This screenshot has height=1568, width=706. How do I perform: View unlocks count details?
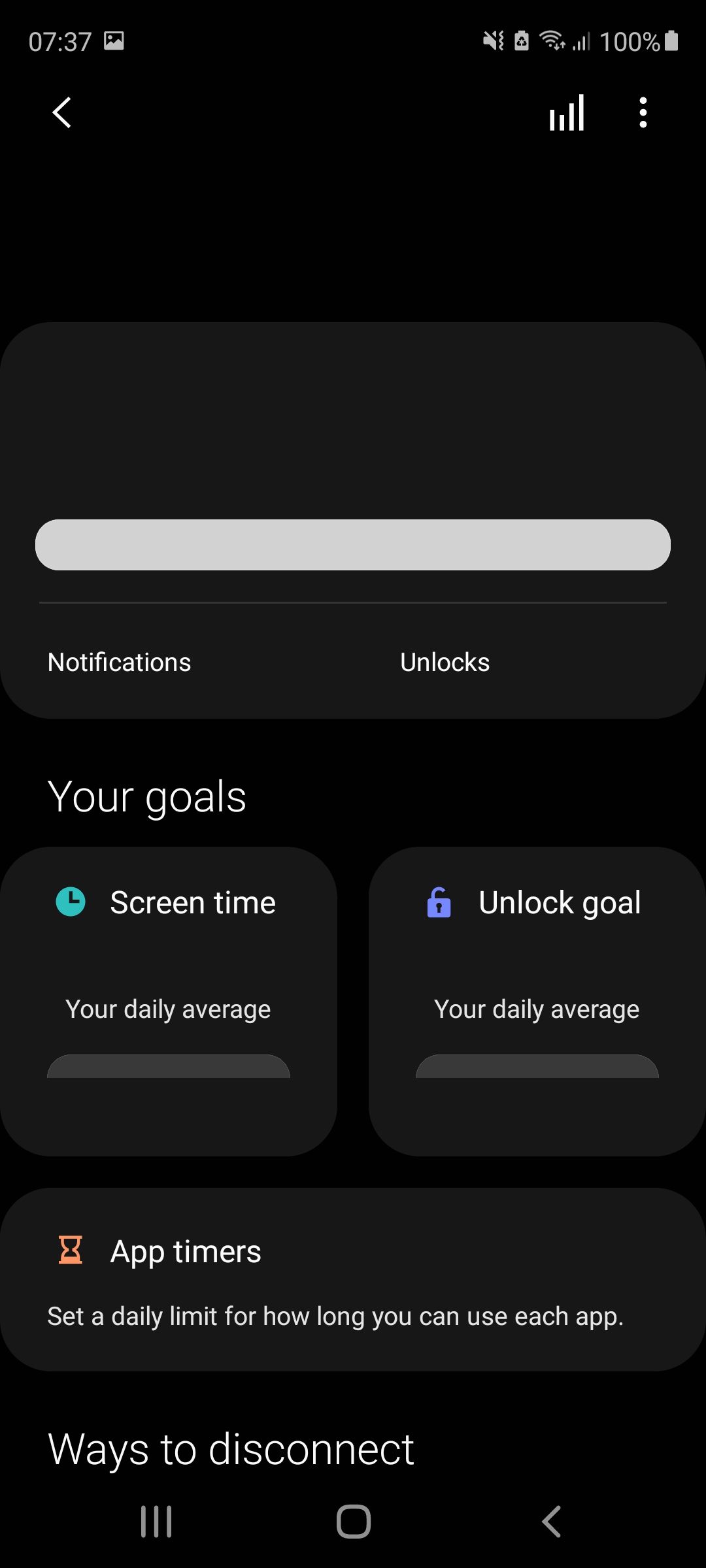pyautogui.click(x=445, y=662)
